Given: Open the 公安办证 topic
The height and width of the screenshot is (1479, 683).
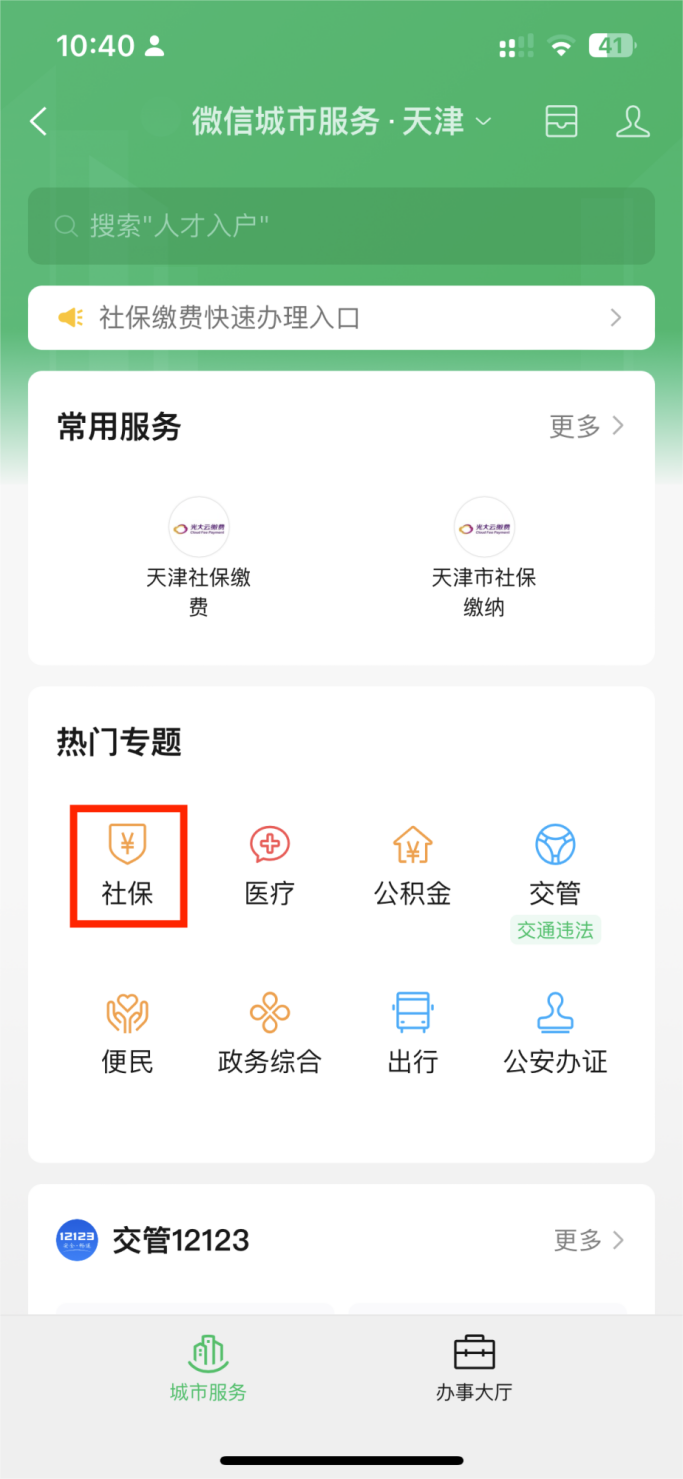Looking at the screenshot, I should [555, 1034].
